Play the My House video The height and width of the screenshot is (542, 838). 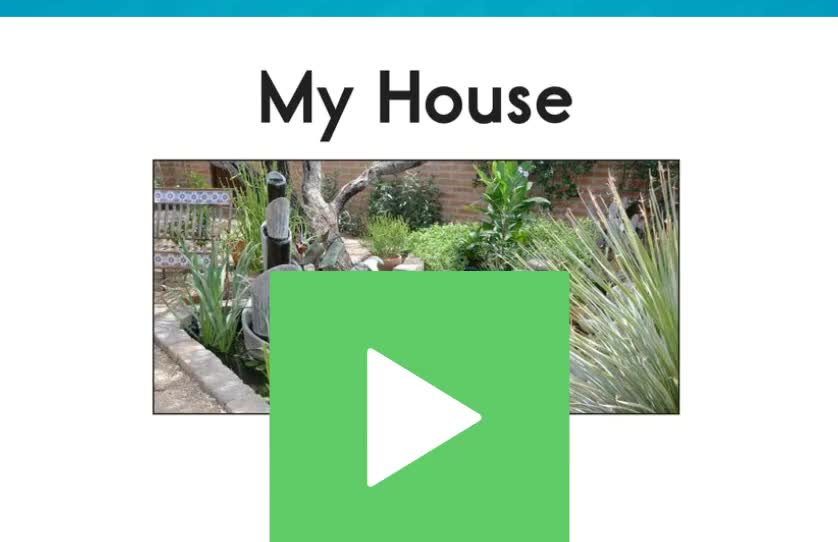(x=419, y=415)
